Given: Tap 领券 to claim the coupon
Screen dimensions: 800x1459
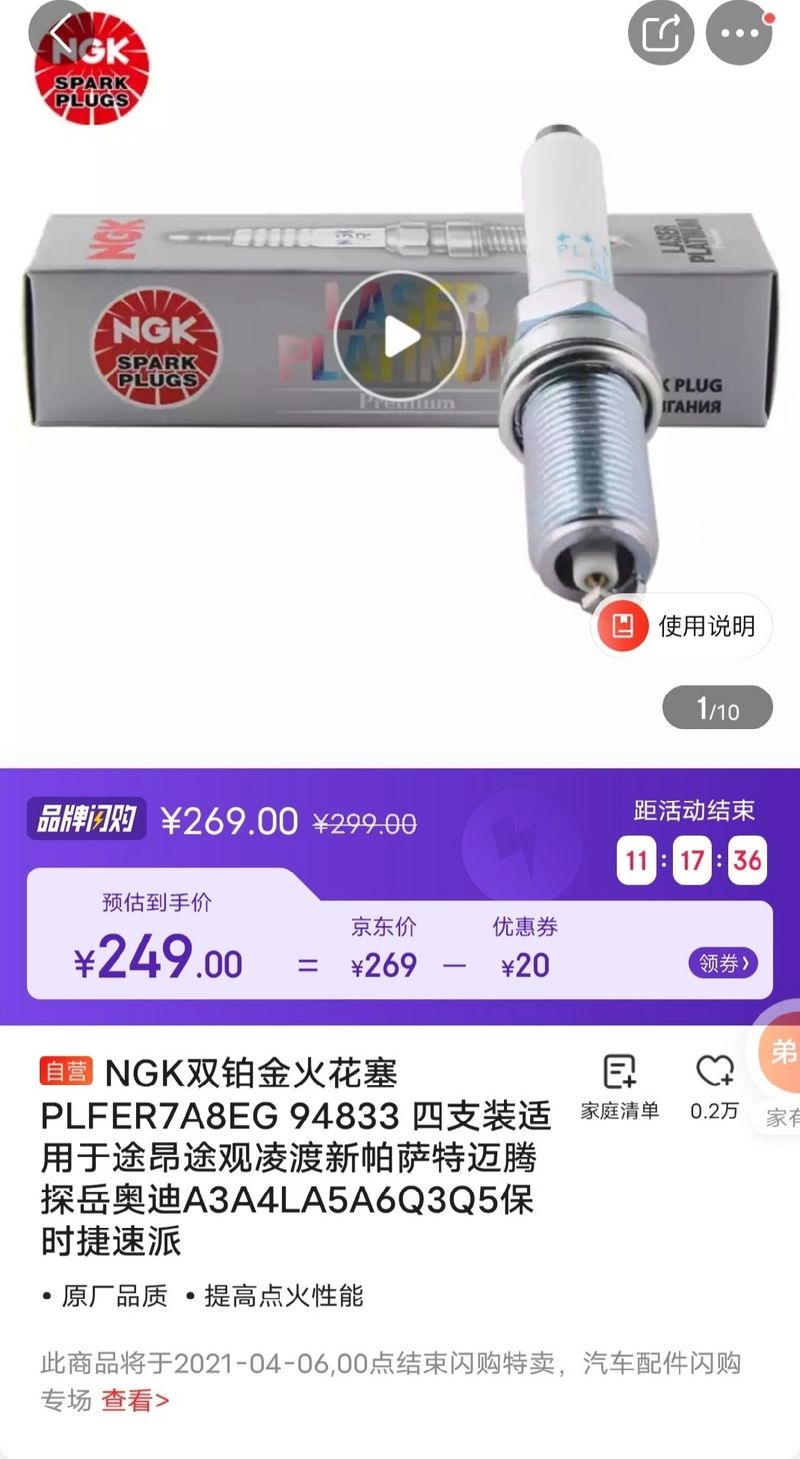Looking at the screenshot, I should (722, 963).
